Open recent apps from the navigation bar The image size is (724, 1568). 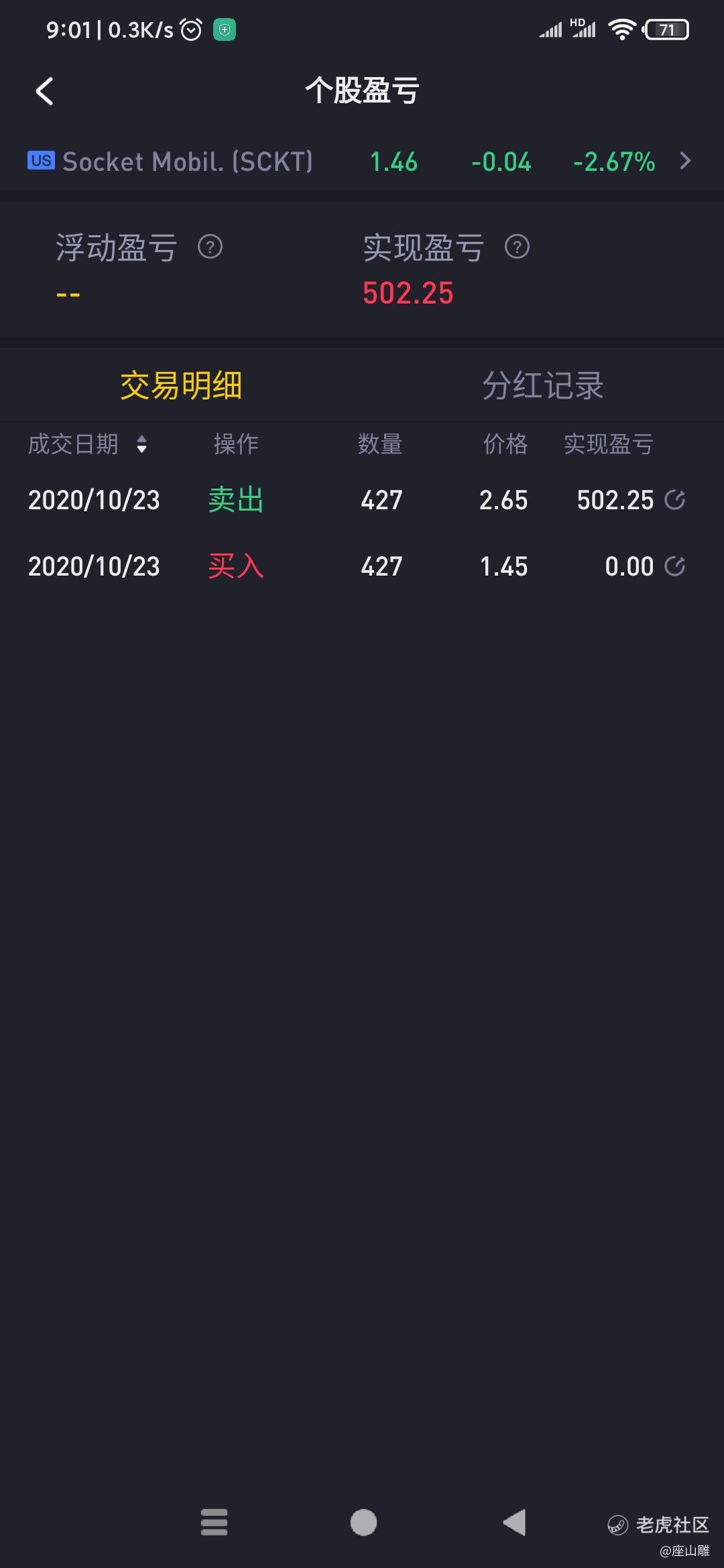[x=215, y=1522]
